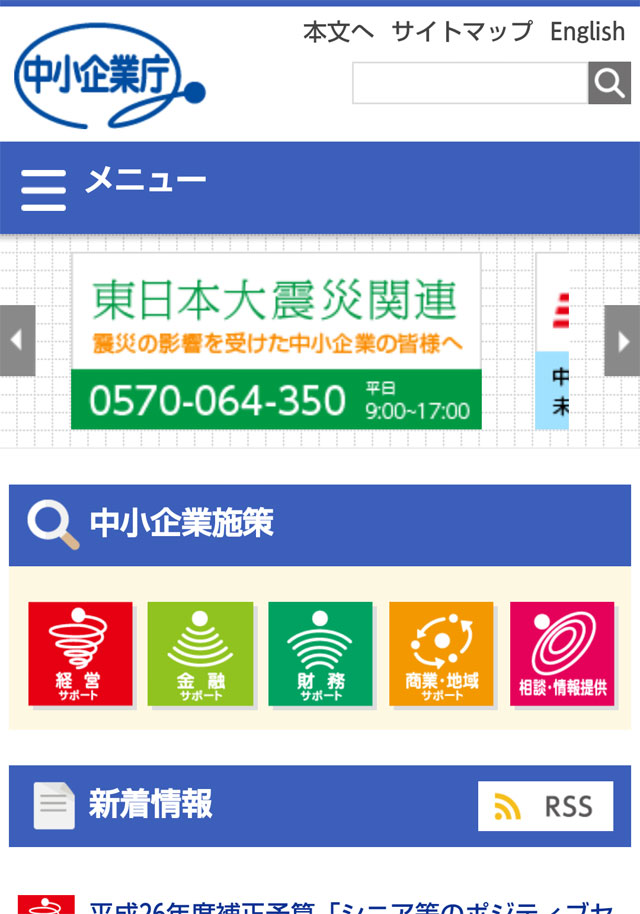Open the 平成26年度補正予算 news item
The image size is (640, 914).
point(340,906)
